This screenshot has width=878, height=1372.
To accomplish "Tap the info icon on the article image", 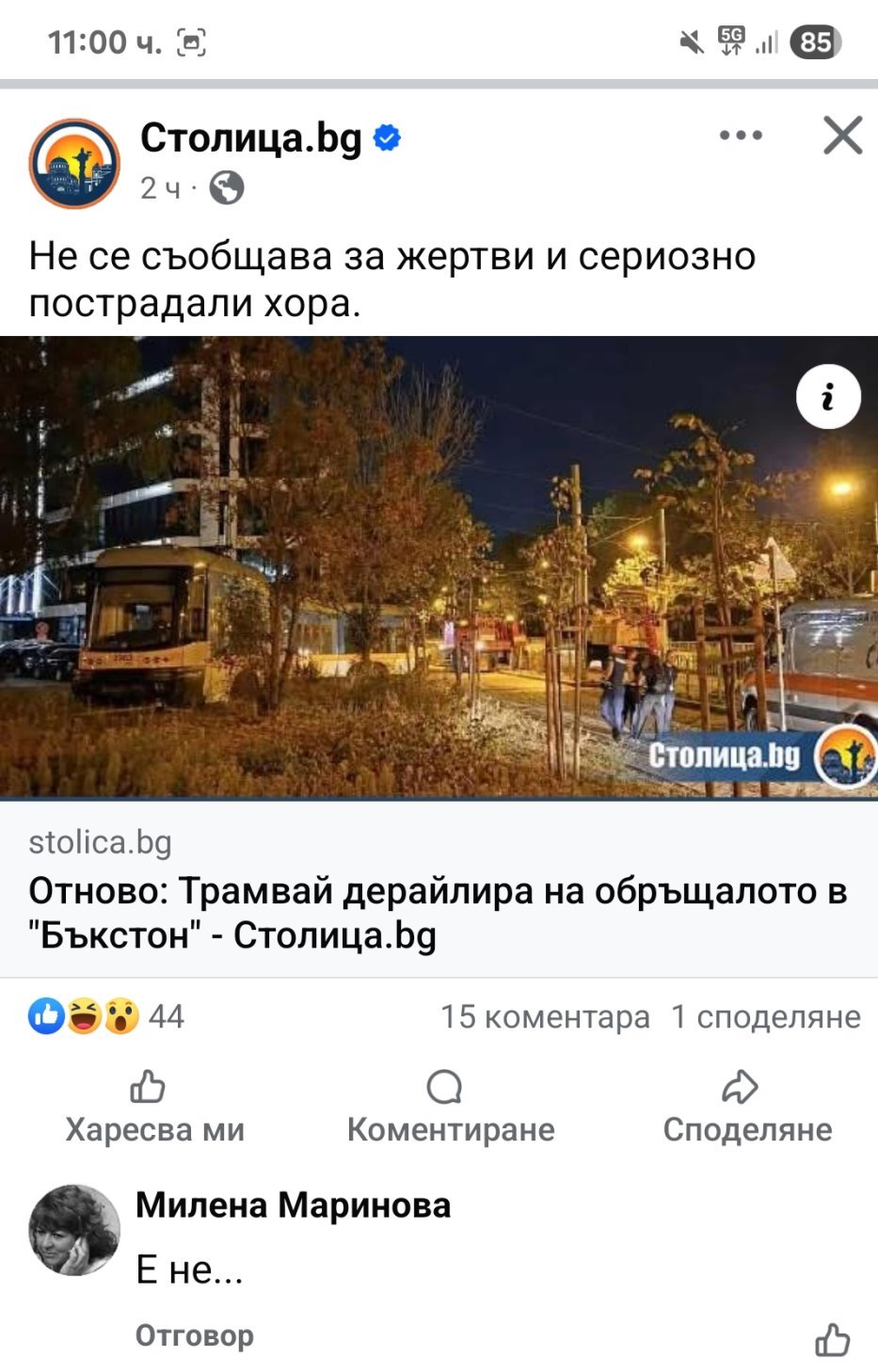I will pyautogui.click(x=827, y=396).
